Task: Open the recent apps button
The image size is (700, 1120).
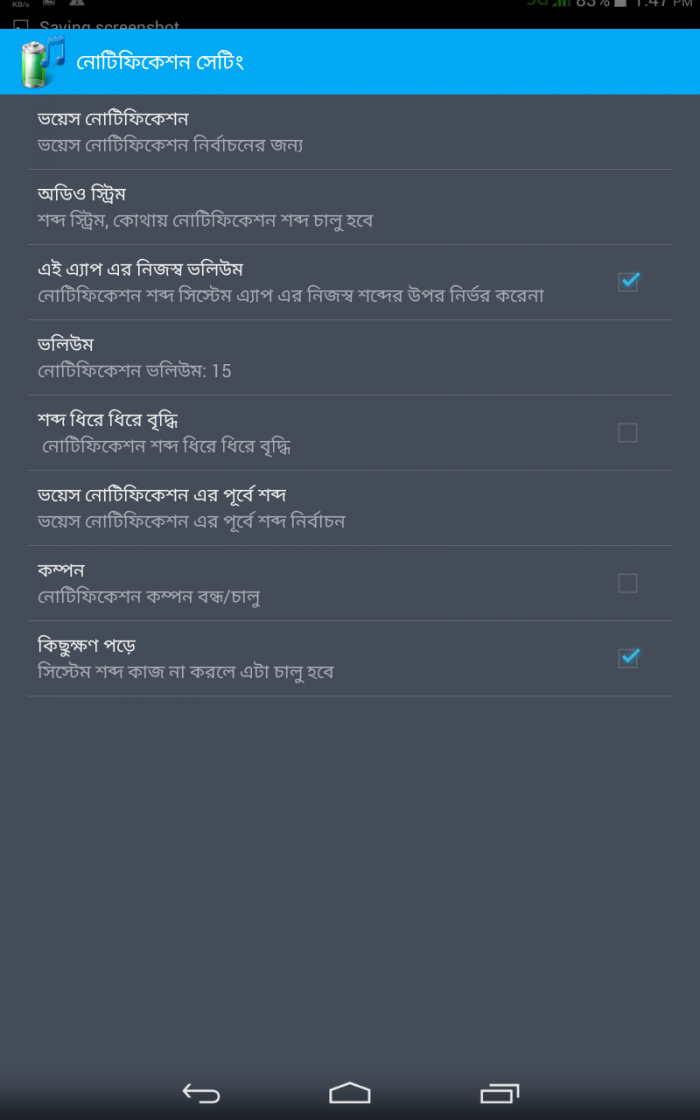Action: pos(500,1093)
